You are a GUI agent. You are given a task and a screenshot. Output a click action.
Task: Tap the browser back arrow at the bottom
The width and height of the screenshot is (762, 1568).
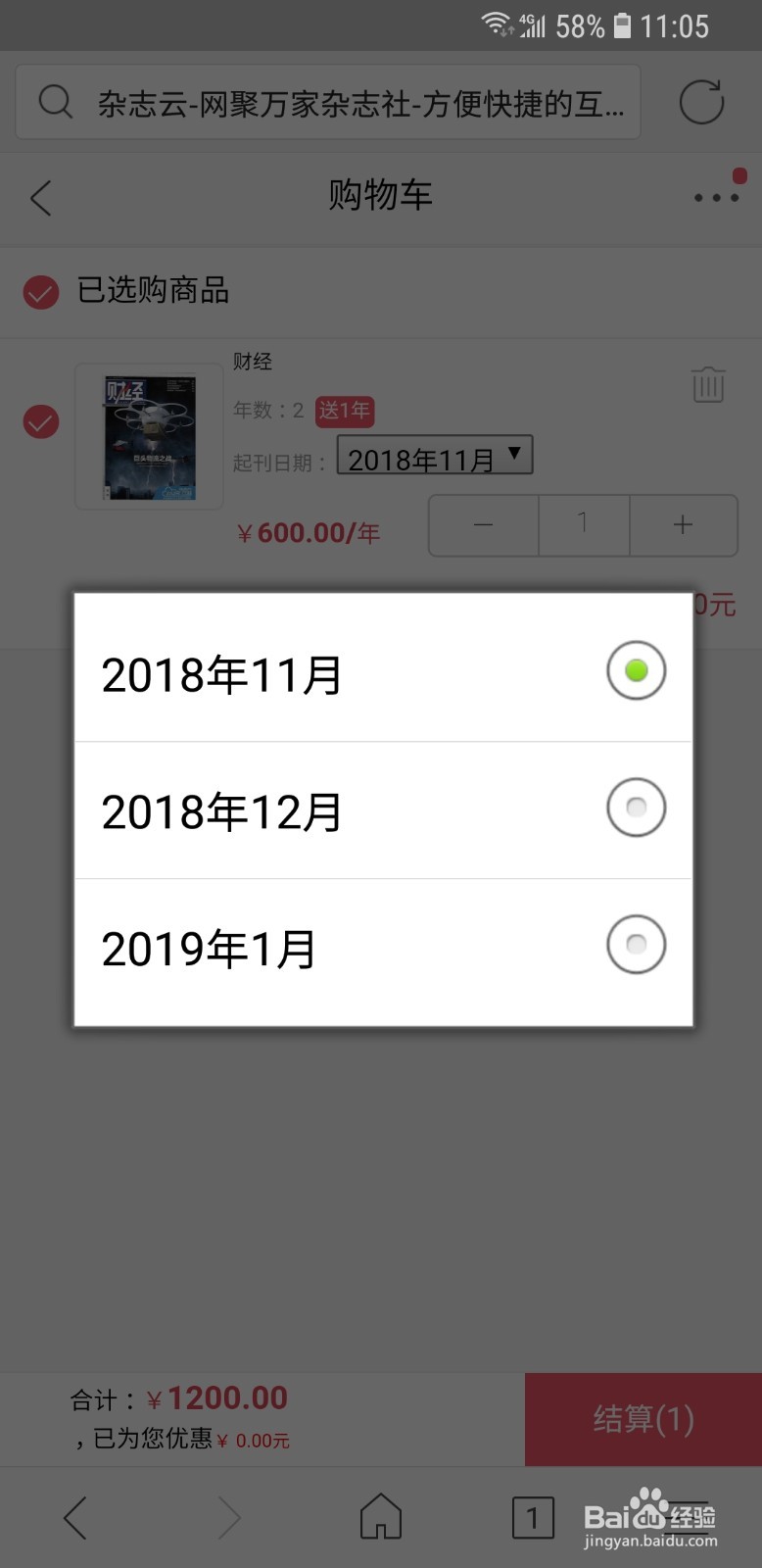point(75,1516)
